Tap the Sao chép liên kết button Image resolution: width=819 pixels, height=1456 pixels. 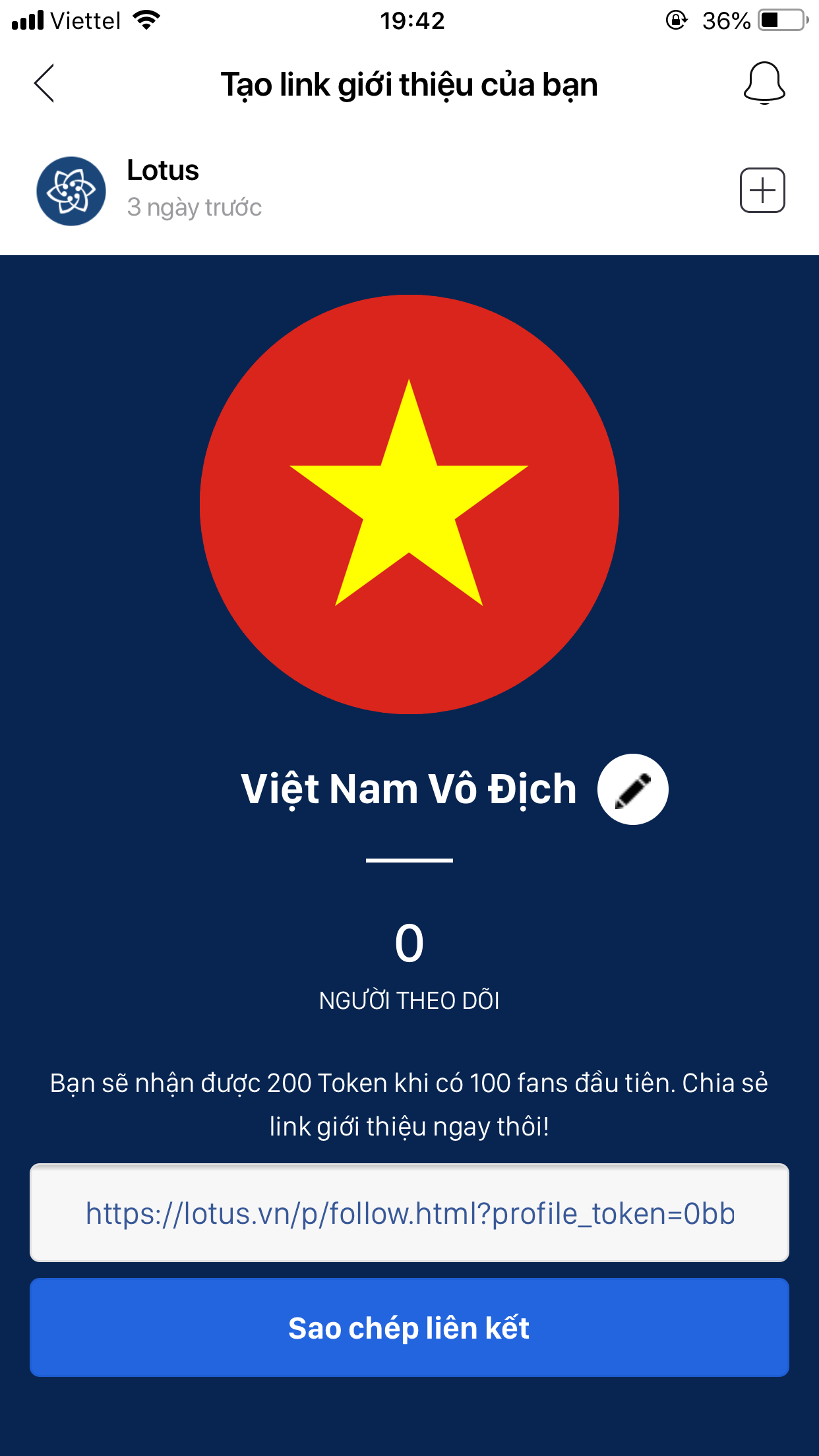pos(409,1327)
